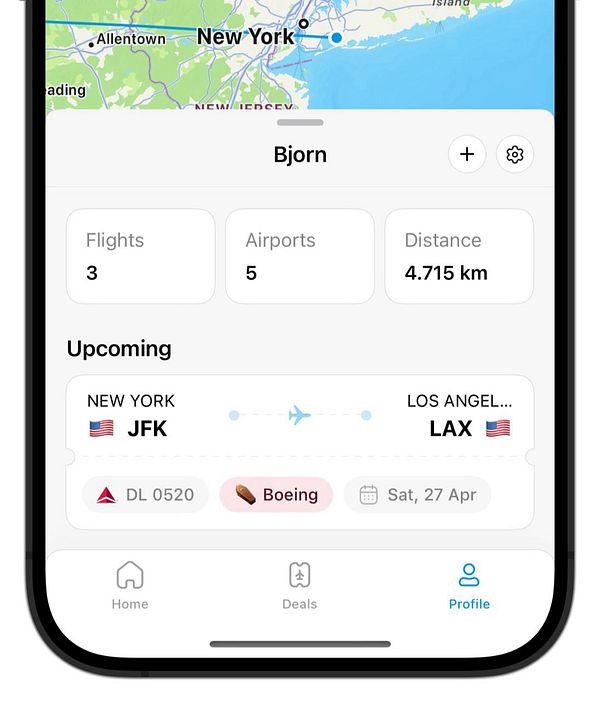Open the settings gear
This screenshot has width=600, height=701.
click(515, 155)
